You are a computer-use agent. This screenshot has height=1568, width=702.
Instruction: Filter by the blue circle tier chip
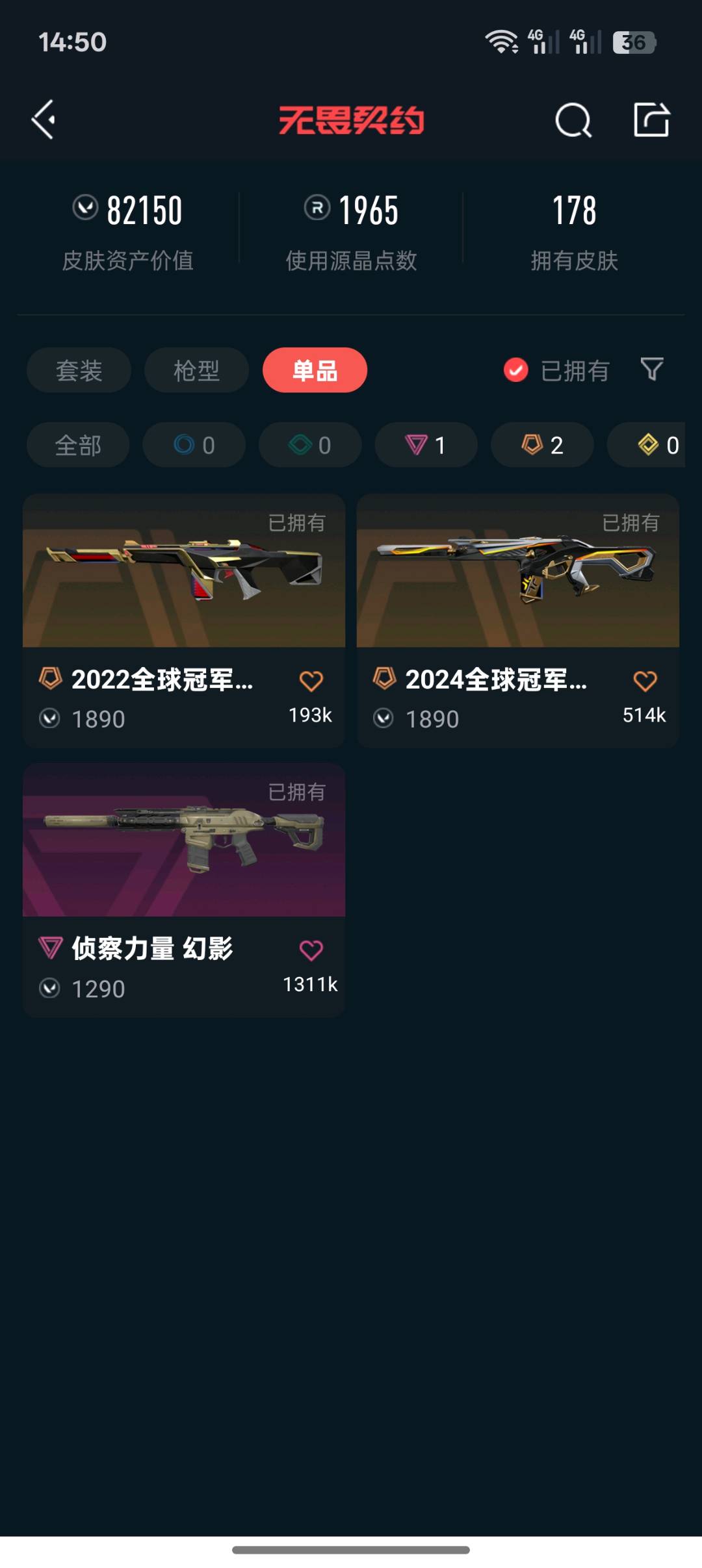click(x=194, y=445)
